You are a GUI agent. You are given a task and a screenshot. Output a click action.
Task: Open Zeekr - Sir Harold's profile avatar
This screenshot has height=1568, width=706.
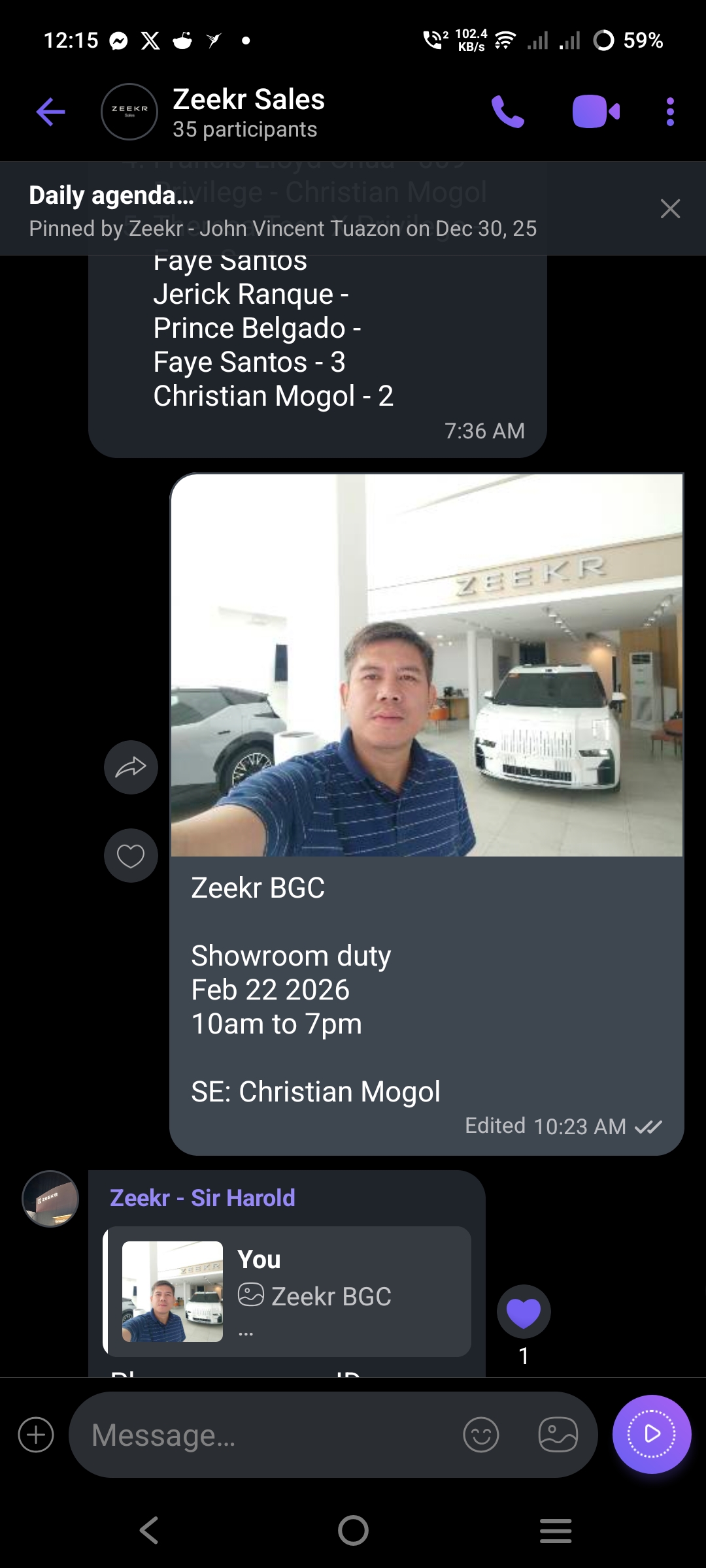click(50, 1199)
